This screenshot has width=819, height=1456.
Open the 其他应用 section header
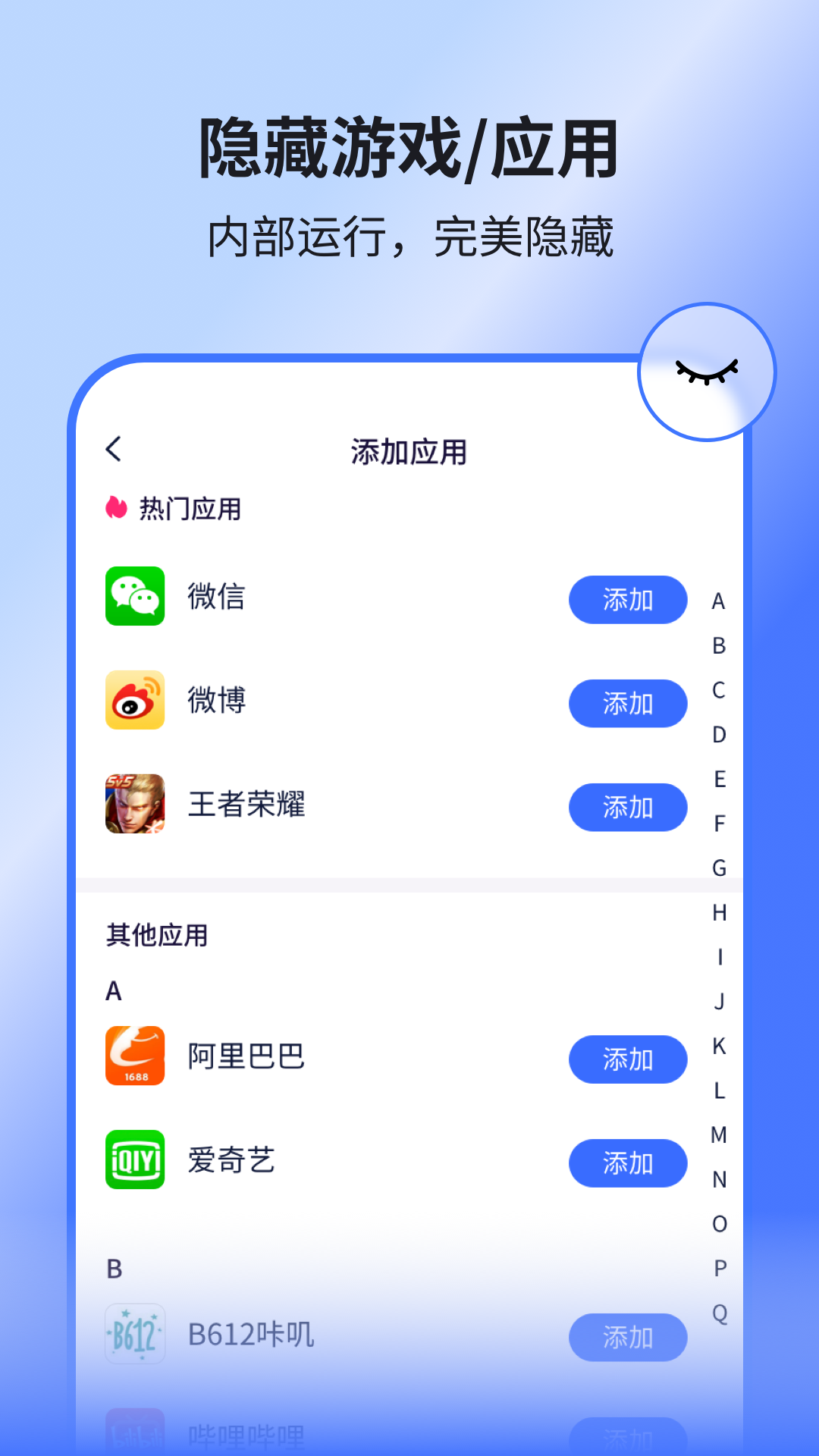pyautogui.click(x=157, y=936)
